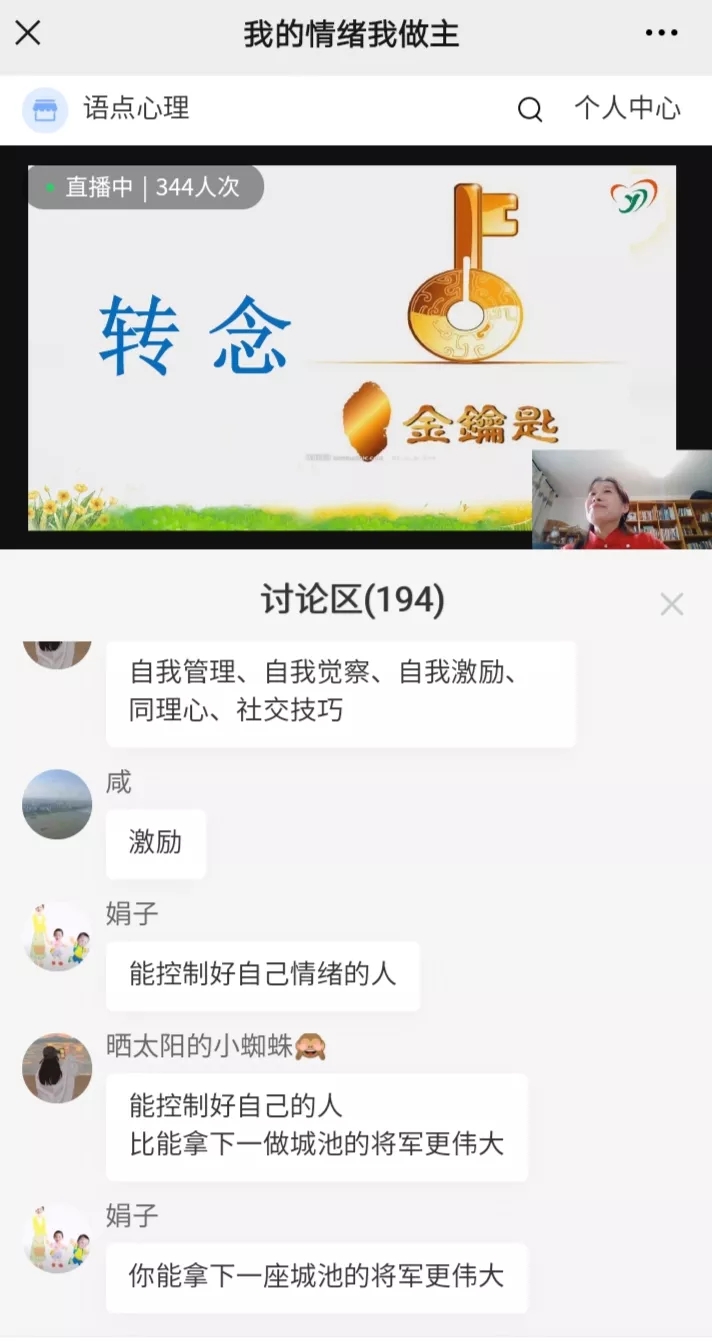This screenshot has height=1341, width=712.
Task: Open 晒太阳的小蜘蛛's avatar
Action: (x=57, y=1068)
